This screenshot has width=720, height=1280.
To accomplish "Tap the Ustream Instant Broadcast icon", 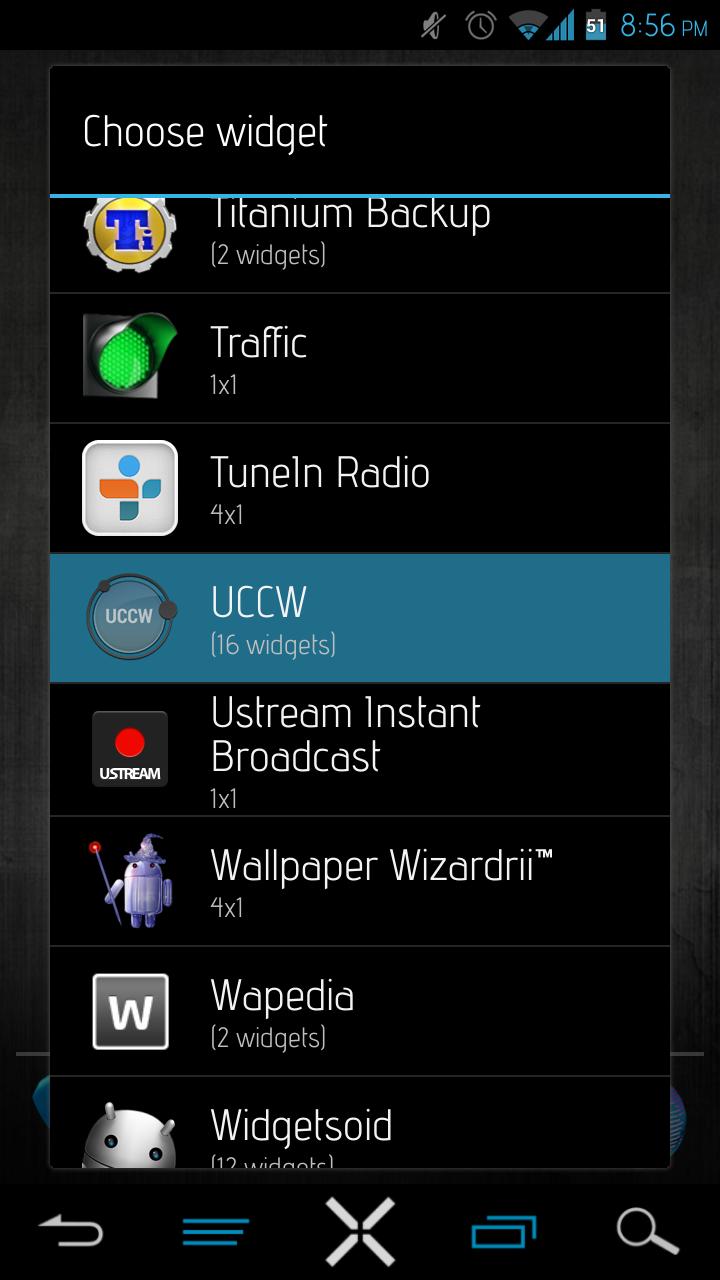I will 129,748.
